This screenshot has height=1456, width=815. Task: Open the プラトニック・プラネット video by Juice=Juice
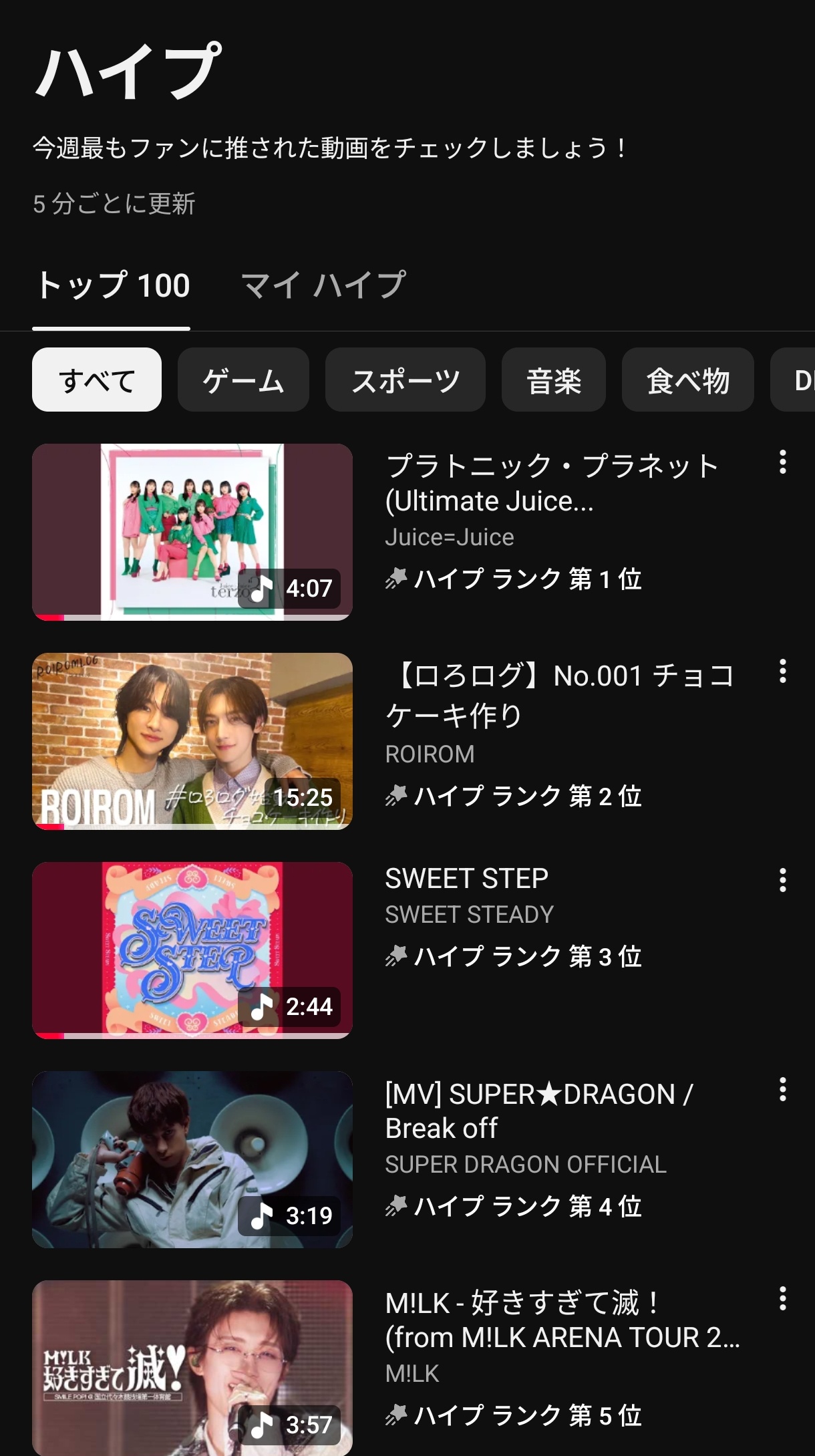pyautogui.click(x=192, y=532)
